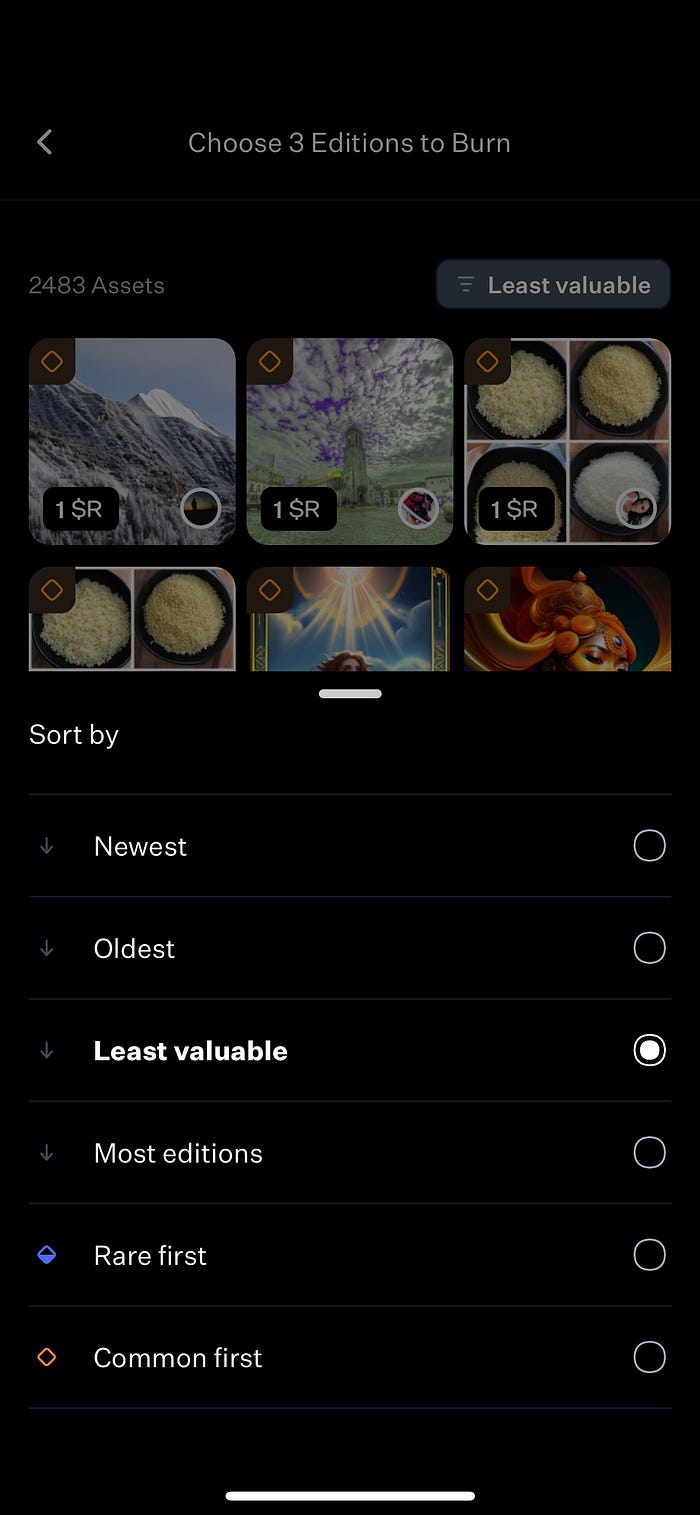Select the purple sky church edition
This screenshot has height=1515, width=700.
[x=350, y=441]
